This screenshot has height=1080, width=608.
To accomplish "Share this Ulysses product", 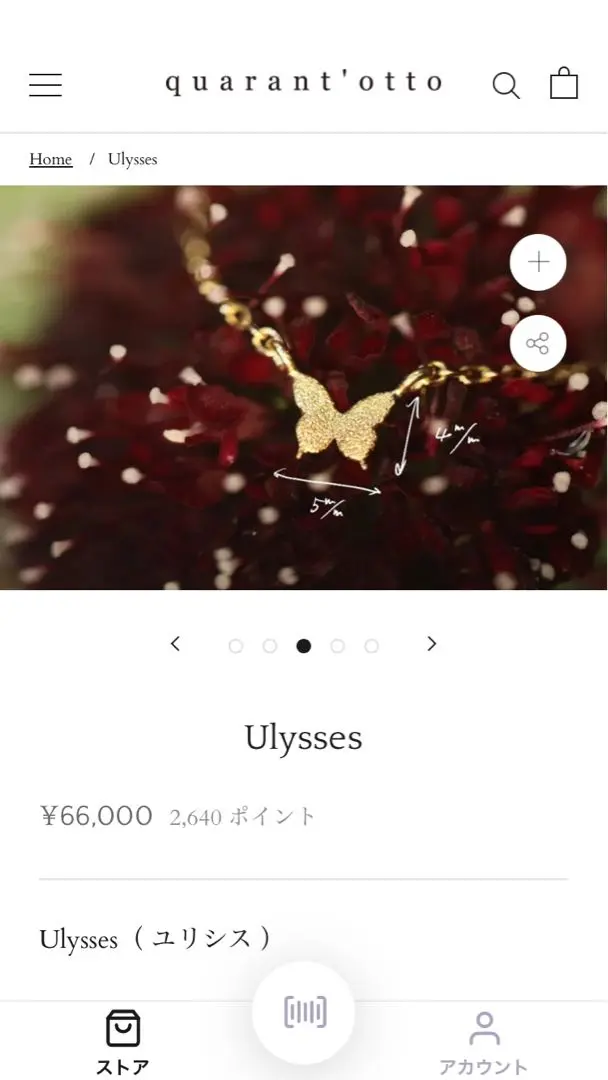I will (x=538, y=345).
